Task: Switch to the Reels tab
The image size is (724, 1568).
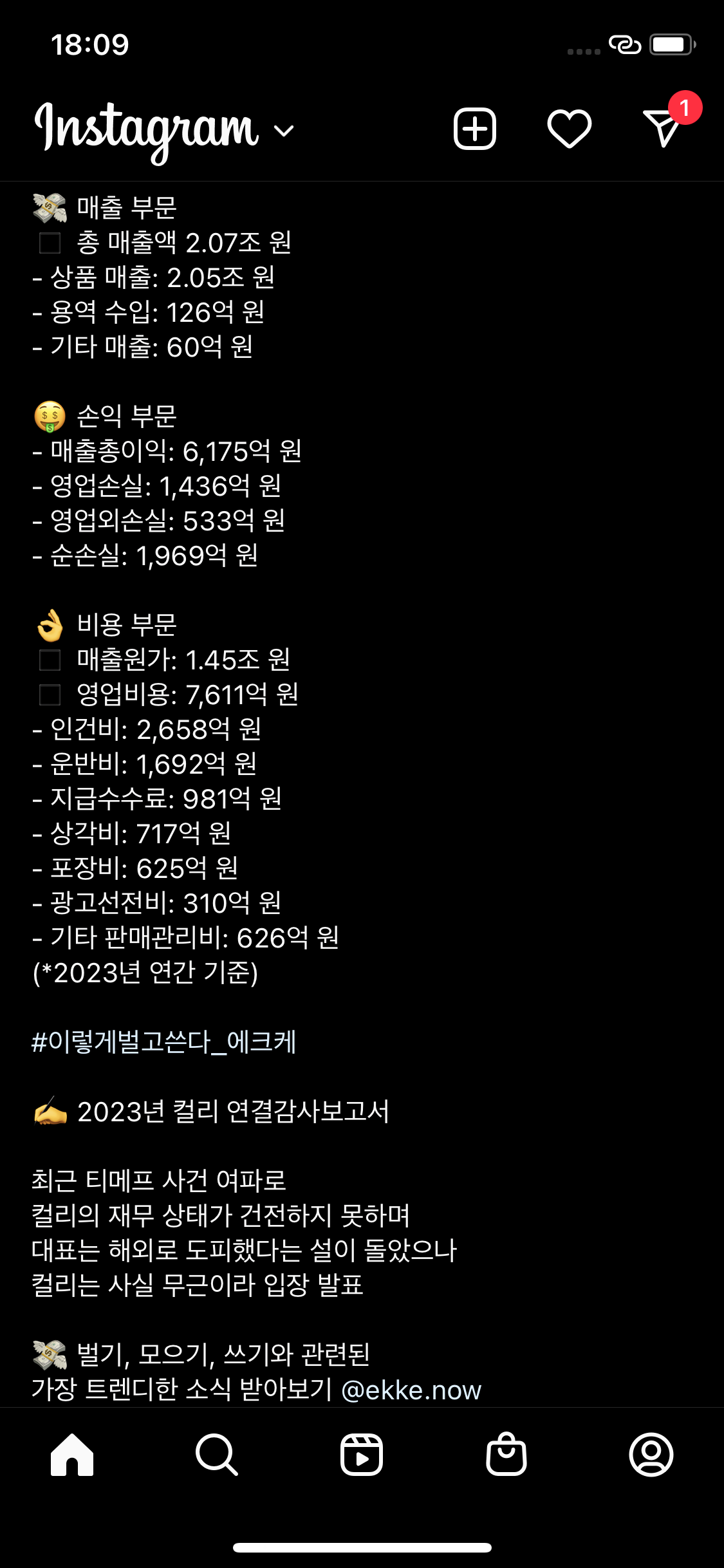Action: coord(362,1455)
